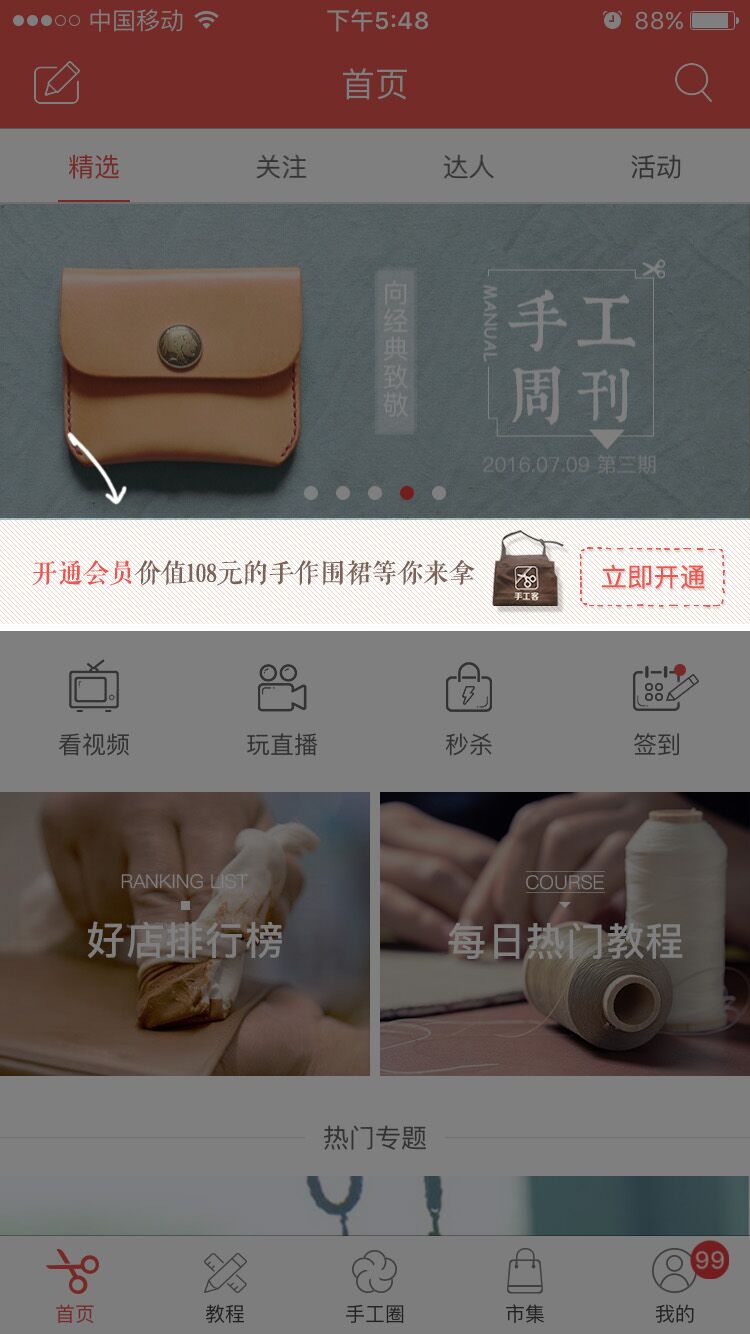Switch to the 达人 tab
This screenshot has height=1334, width=750.
tap(468, 167)
